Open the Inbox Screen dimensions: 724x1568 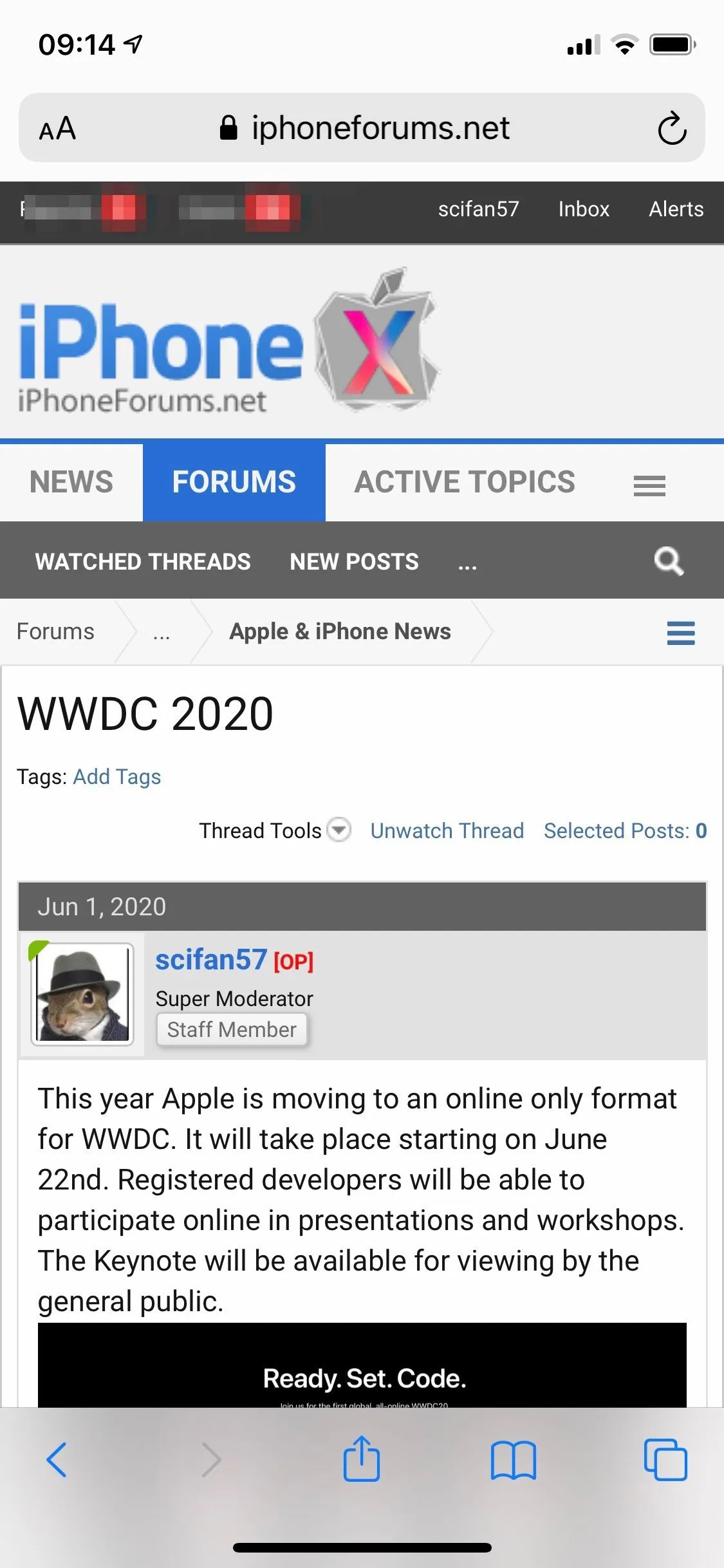583,209
